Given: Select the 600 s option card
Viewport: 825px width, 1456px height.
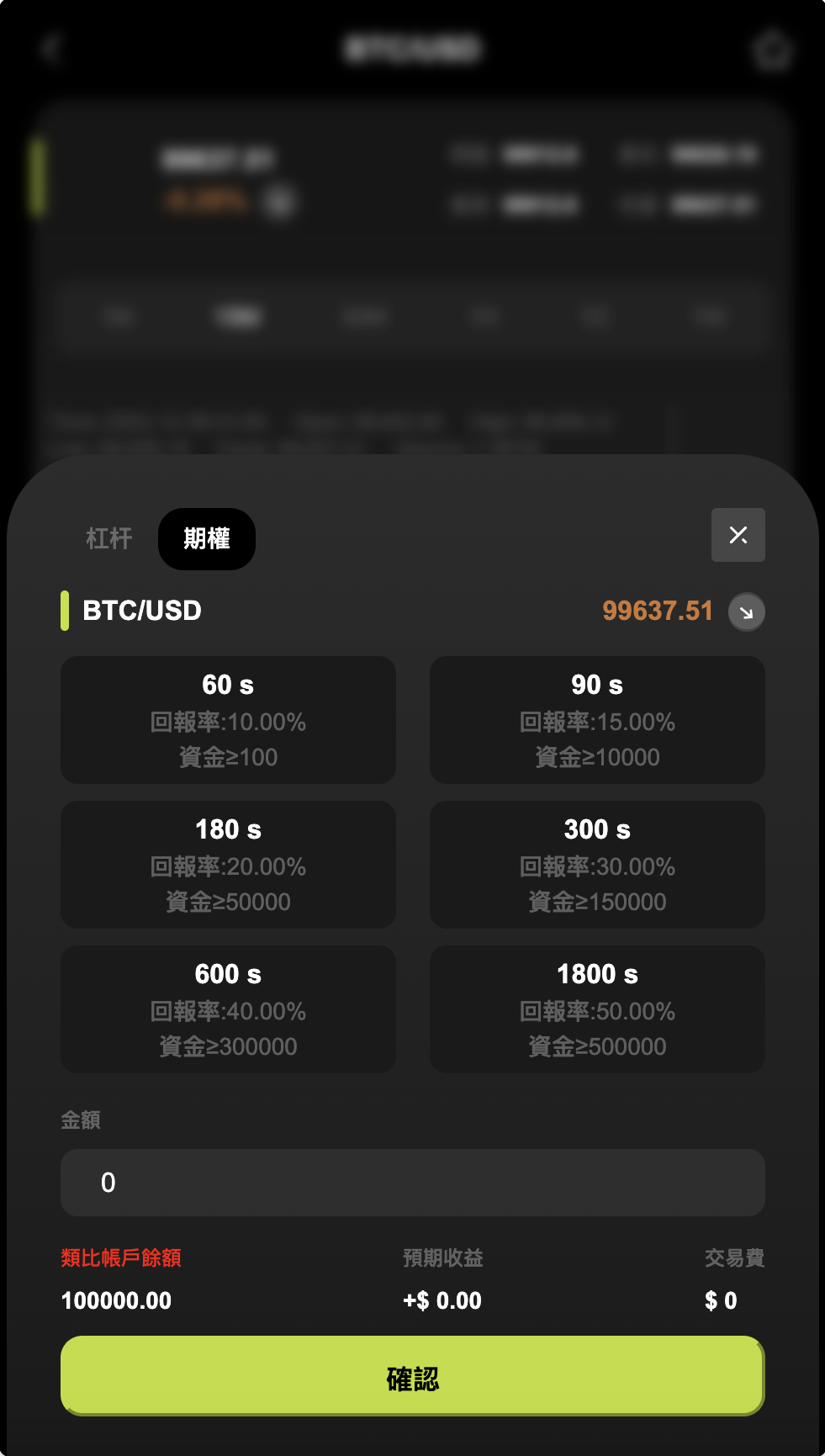Looking at the screenshot, I should click(228, 1009).
